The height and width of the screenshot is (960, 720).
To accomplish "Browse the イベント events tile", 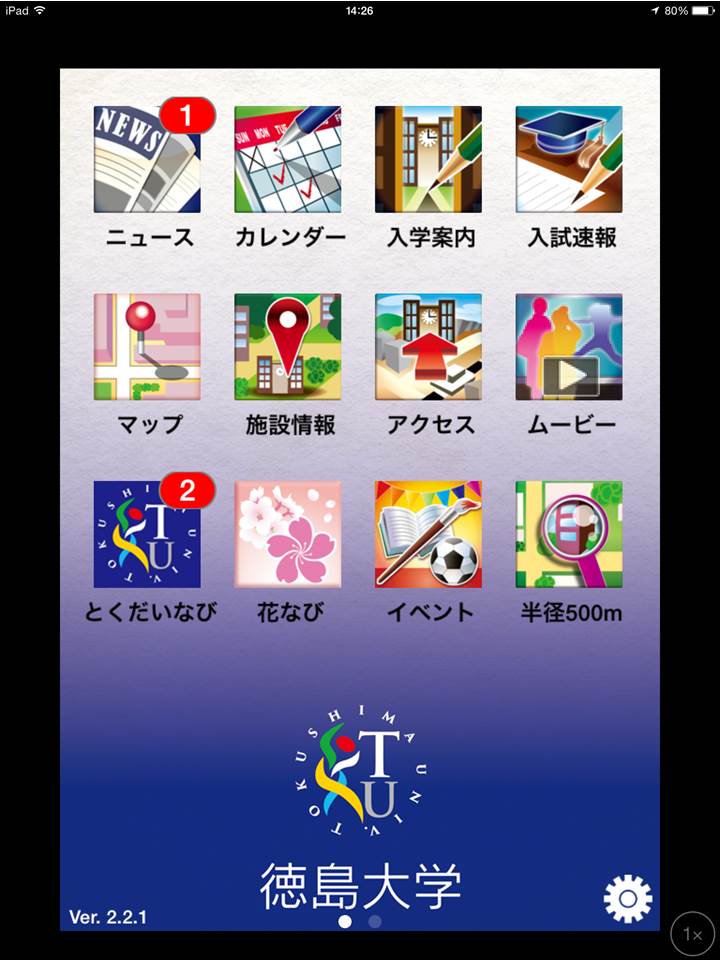I will click(428, 535).
